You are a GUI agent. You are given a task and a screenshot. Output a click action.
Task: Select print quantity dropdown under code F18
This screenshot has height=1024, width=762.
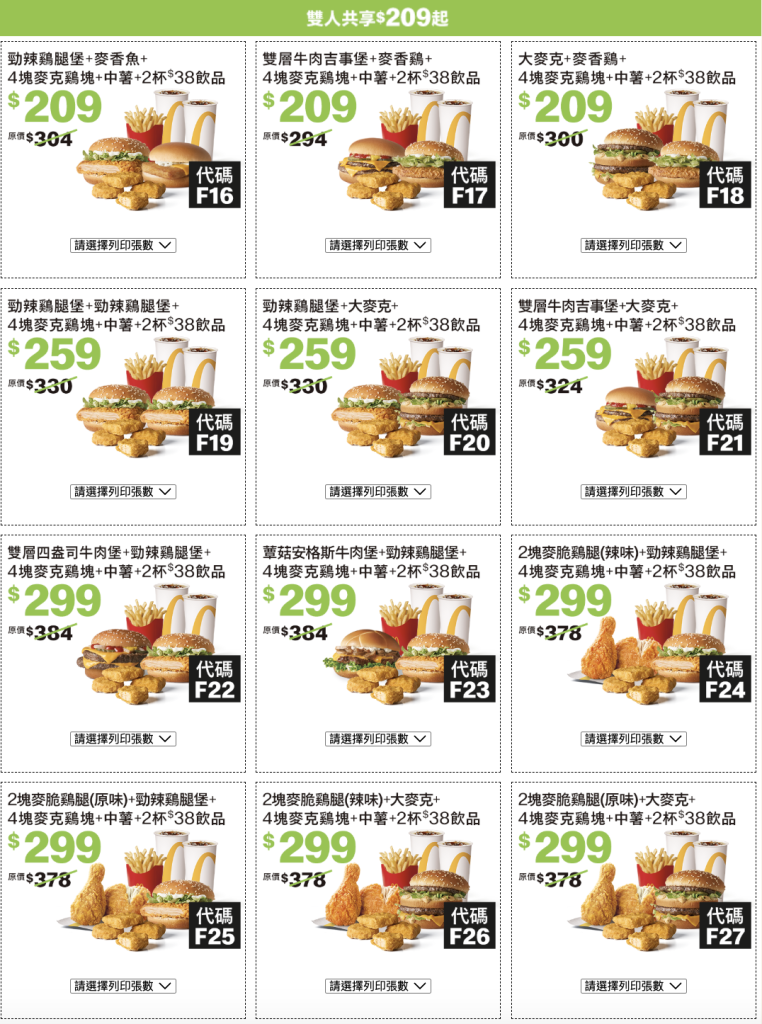coord(634,245)
